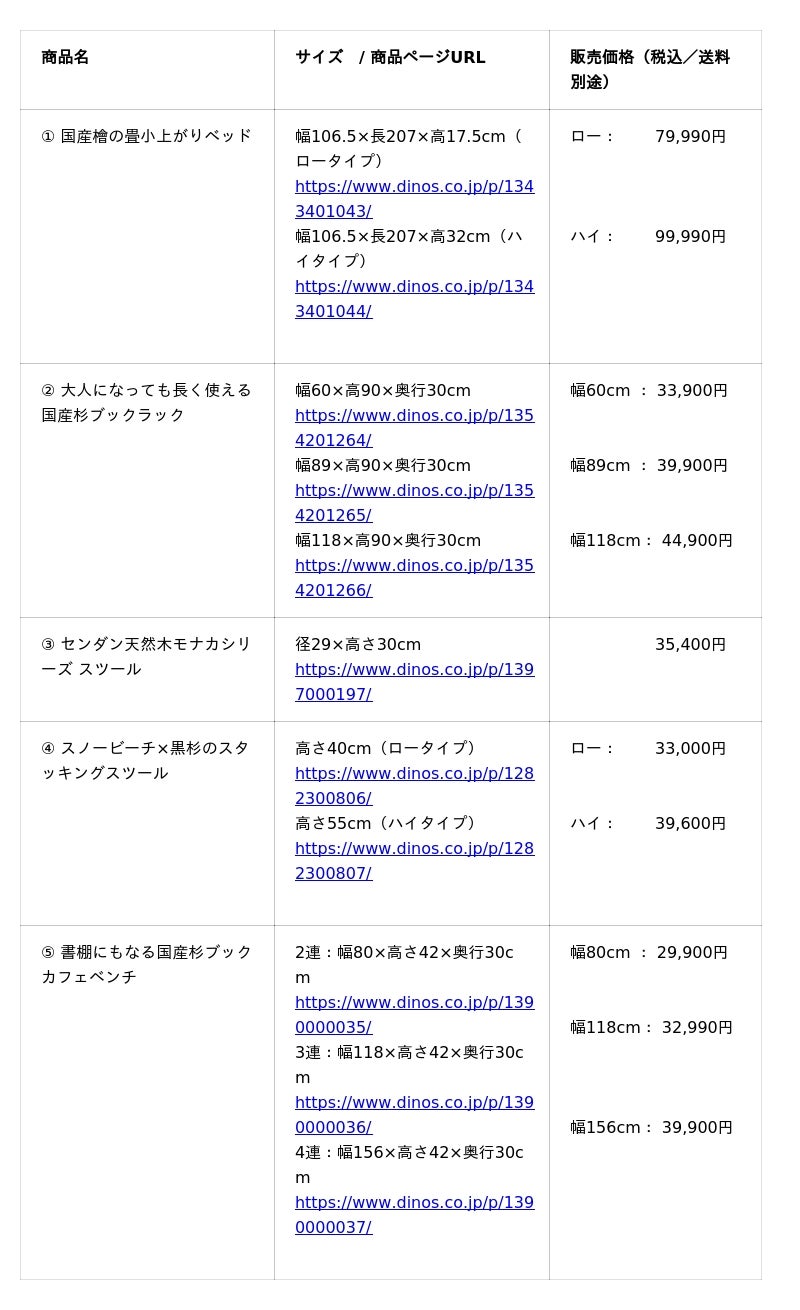Image resolution: width=800 pixels, height=1310 pixels.
Task: Follow the 1390000035 two-unit bench link
Action: (414, 1014)
